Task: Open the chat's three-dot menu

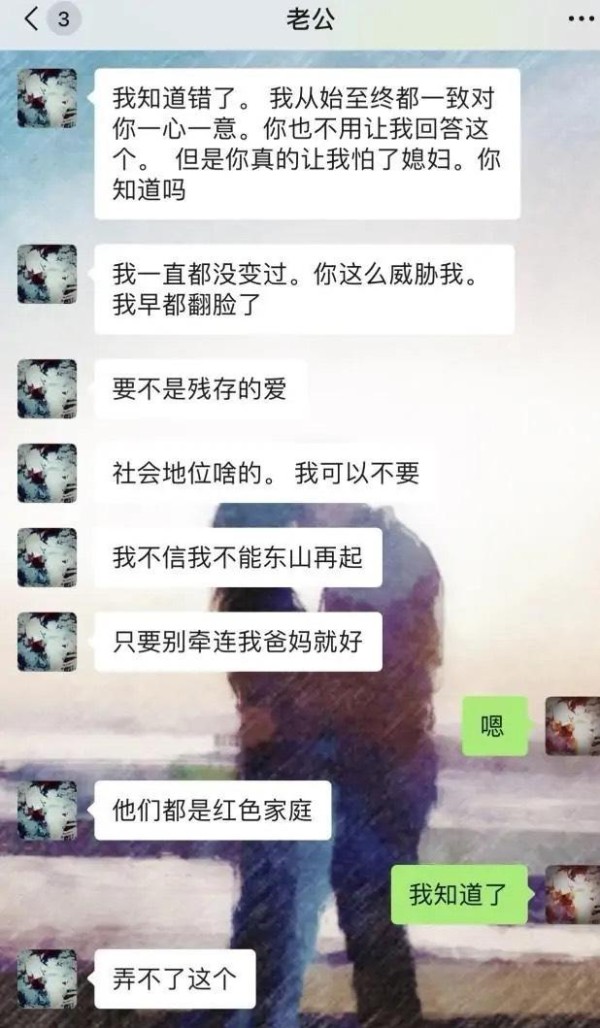Action: pyautogui.click(x=581, y=19)
